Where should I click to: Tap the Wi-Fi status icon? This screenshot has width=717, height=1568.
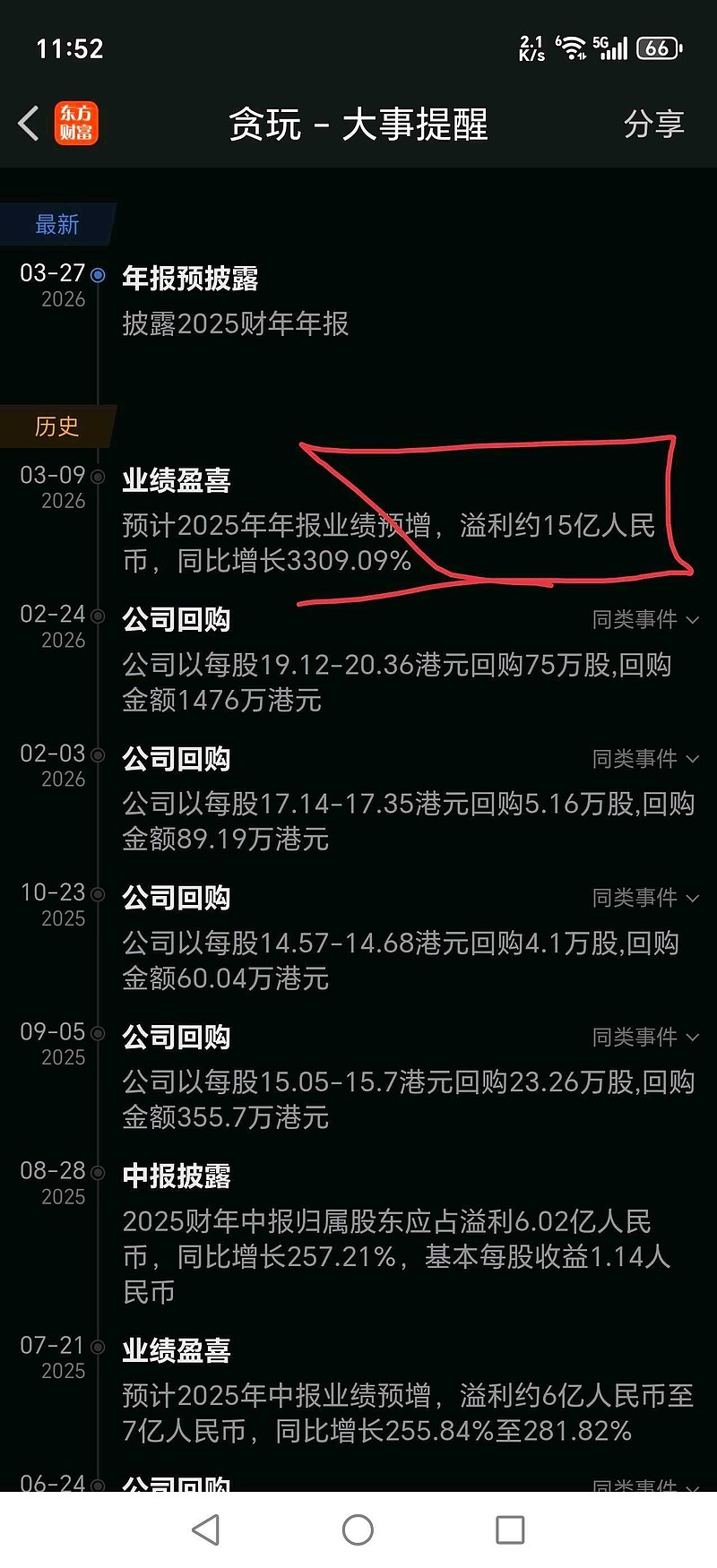pyautogui.click(x=573, y=47)
